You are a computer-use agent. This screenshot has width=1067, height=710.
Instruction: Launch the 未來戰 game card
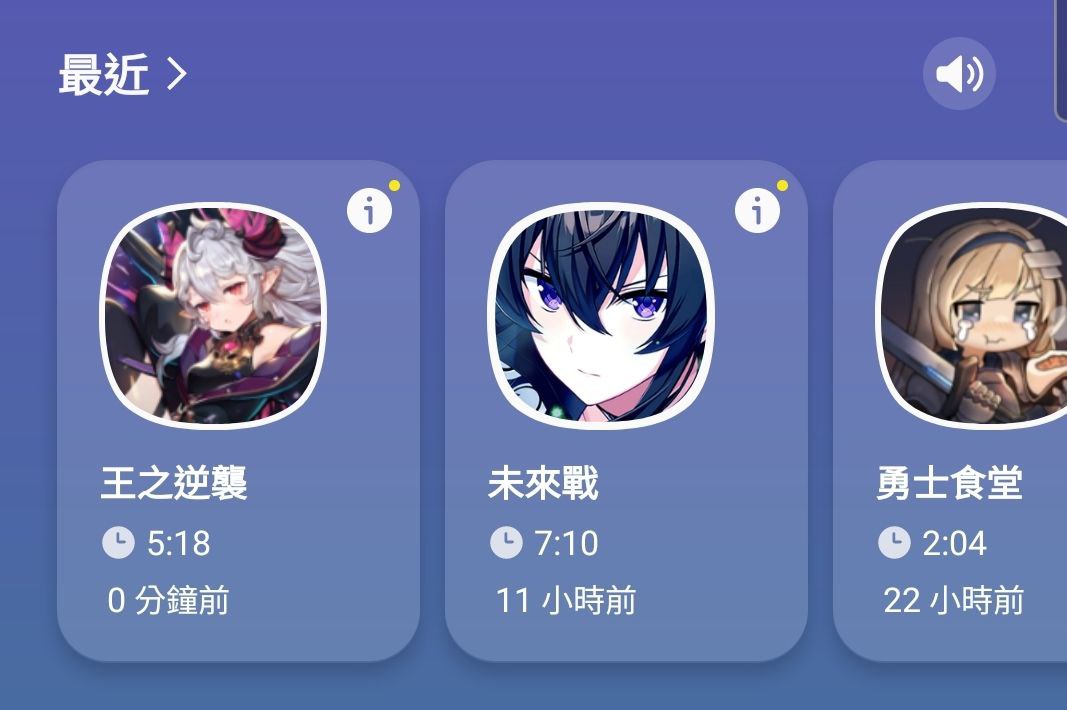pyautogui.click(x=601, y=316)
